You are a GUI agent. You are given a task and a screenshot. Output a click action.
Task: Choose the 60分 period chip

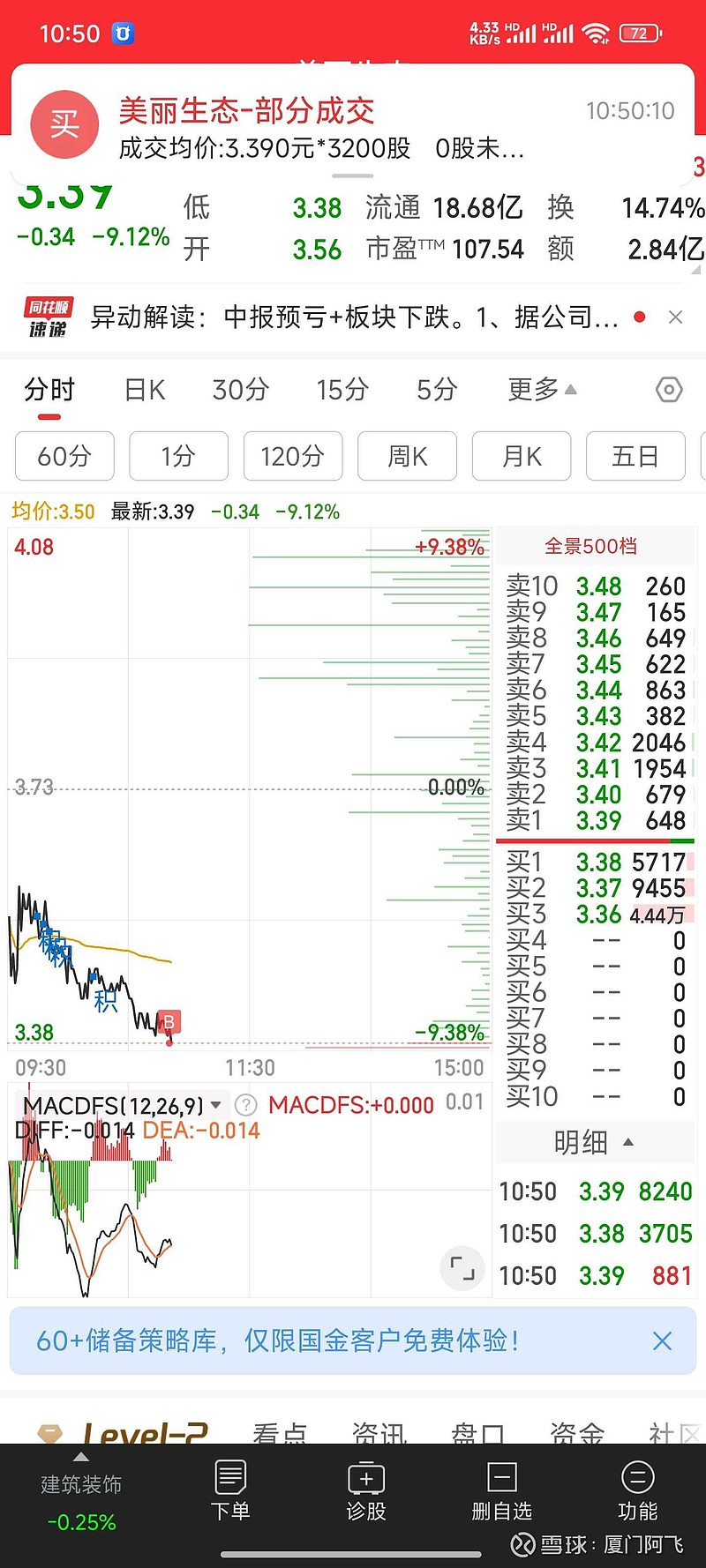click(x=64, y=456)
